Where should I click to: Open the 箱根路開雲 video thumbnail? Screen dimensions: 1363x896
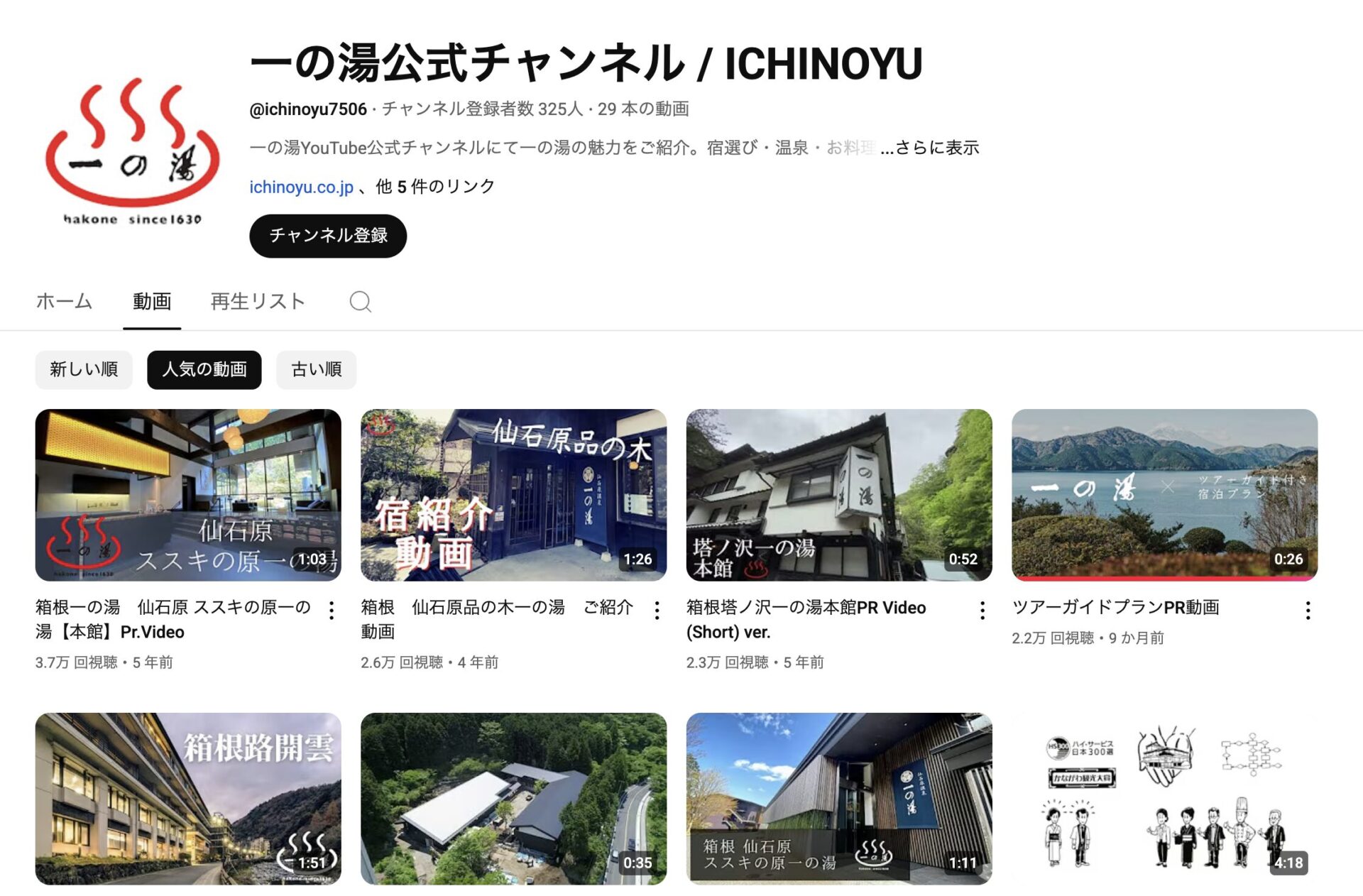(x=188, y=799)
